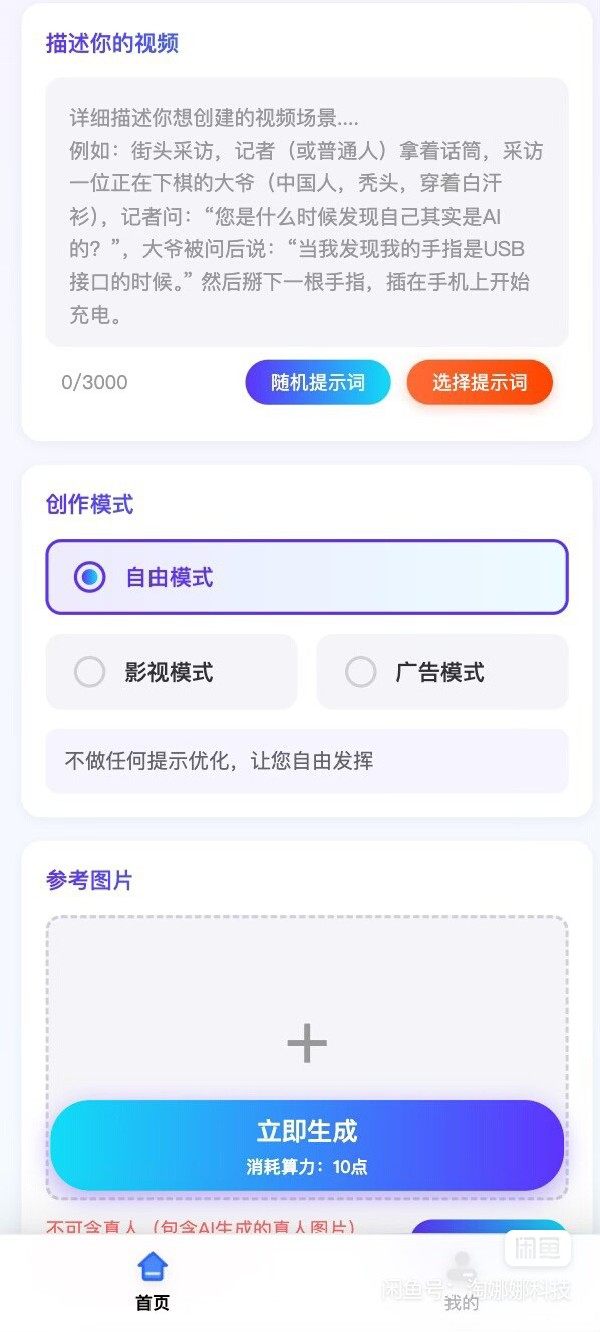Tap 立即生成 to generate the video
The image size is (600, 1332).
coord(306,1145)
